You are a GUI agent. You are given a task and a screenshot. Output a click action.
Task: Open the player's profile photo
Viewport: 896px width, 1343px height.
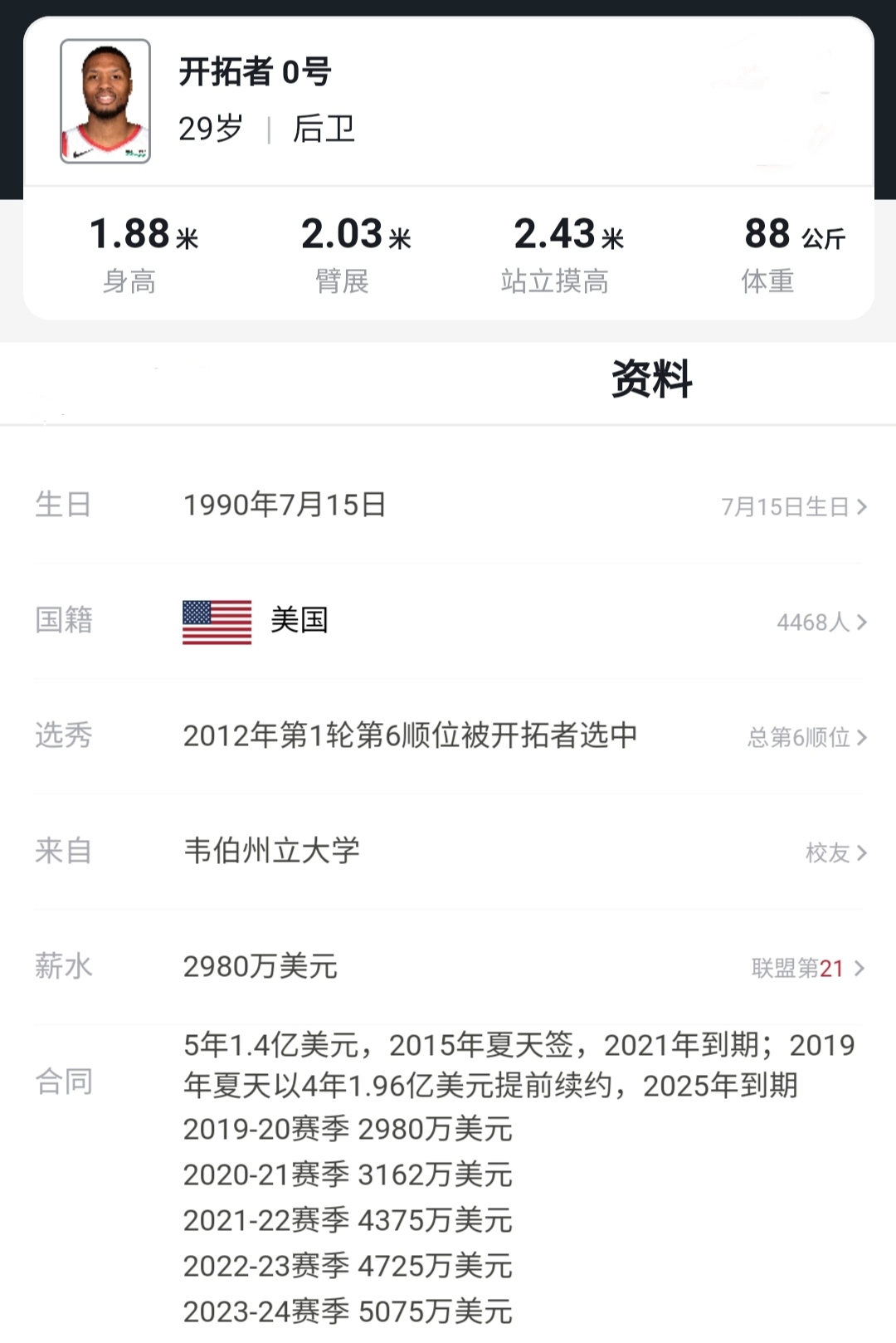[105, 101]
